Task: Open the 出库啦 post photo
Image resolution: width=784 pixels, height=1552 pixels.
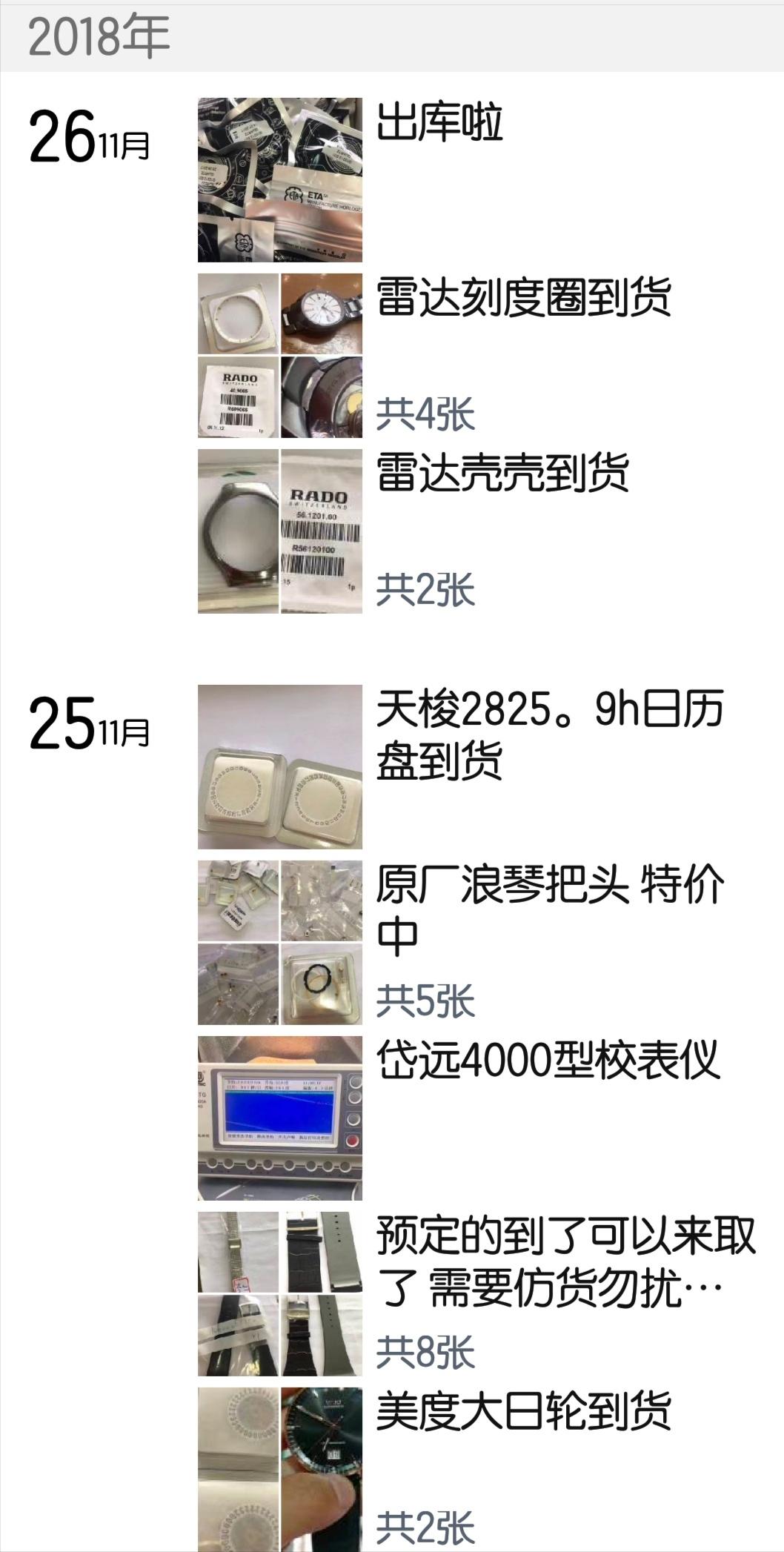Action: tap(280, 178)
